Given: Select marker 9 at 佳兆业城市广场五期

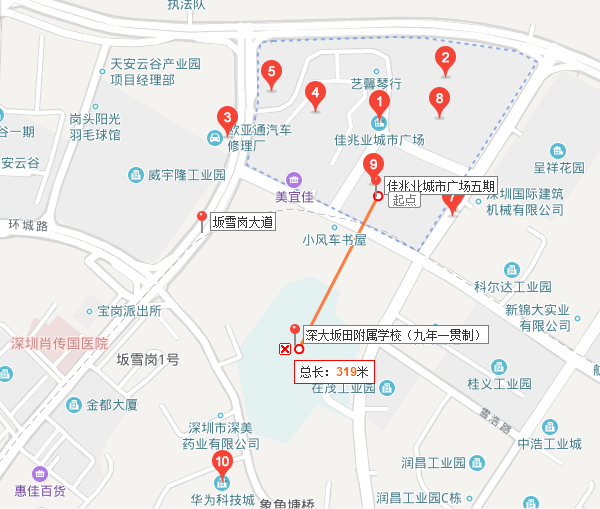Looking at the screenshot, I should click(x=374, y=165).
